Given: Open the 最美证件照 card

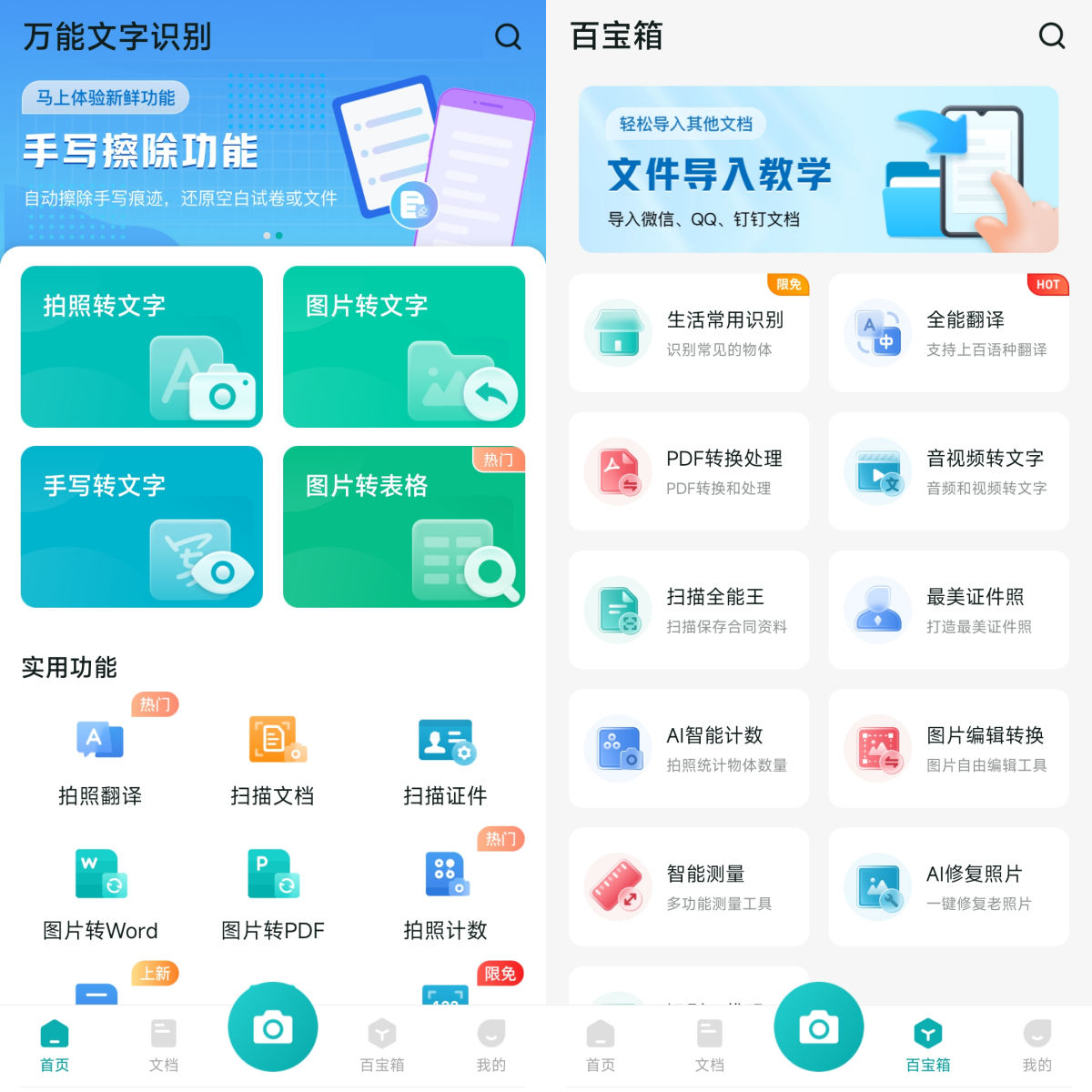Looking at the screenshot, I should [x=948, y=610].
